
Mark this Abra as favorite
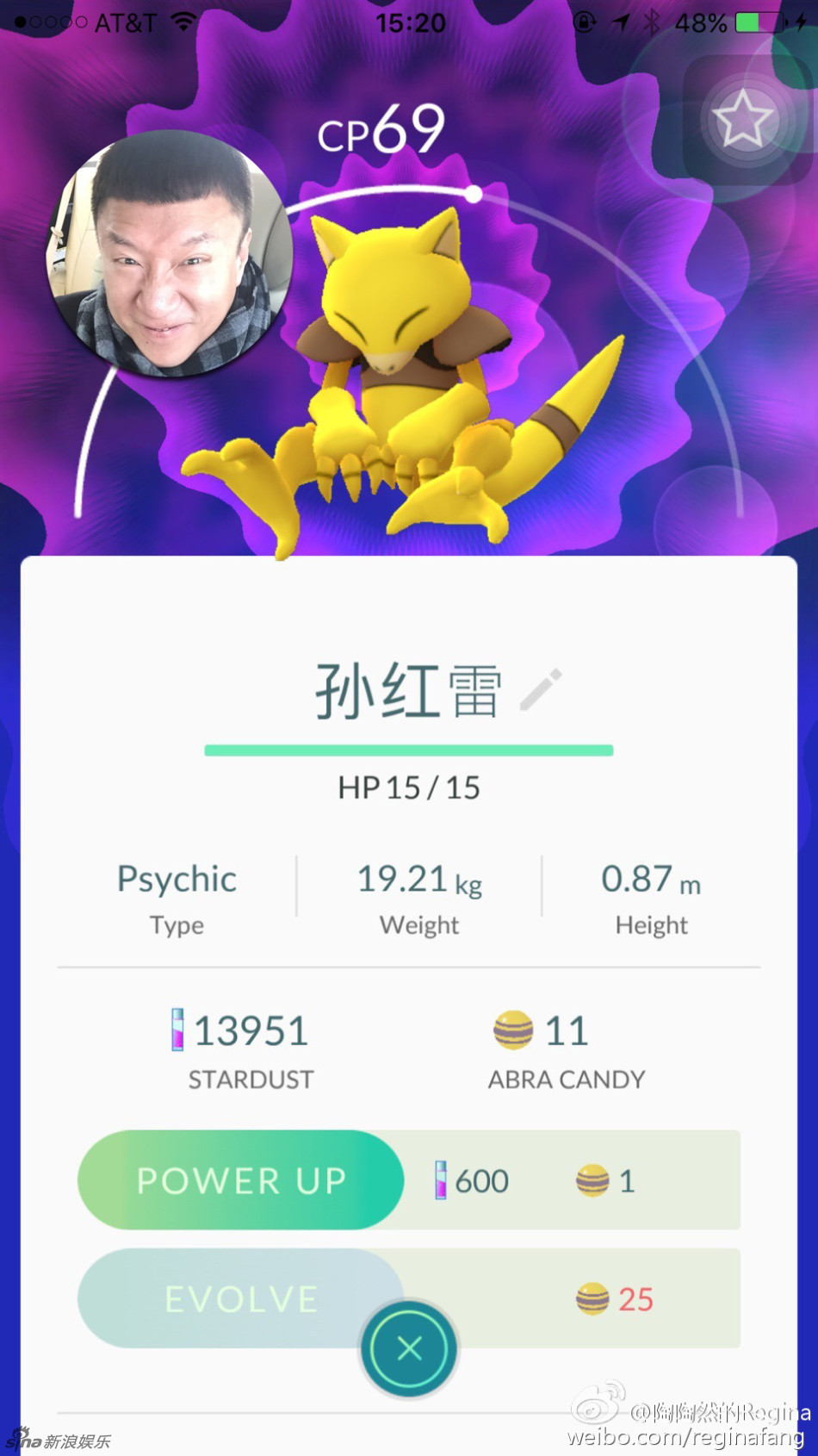pos(742,120)
